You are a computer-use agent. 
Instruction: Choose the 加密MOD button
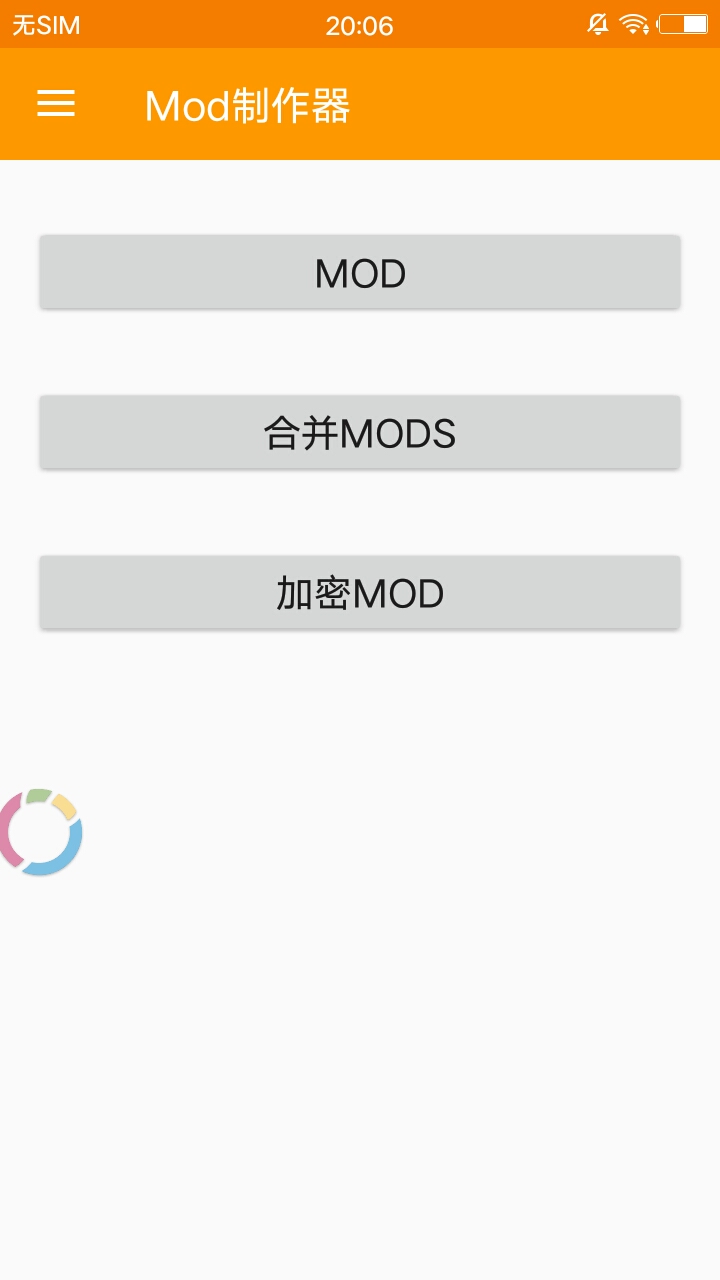[360, 592]
